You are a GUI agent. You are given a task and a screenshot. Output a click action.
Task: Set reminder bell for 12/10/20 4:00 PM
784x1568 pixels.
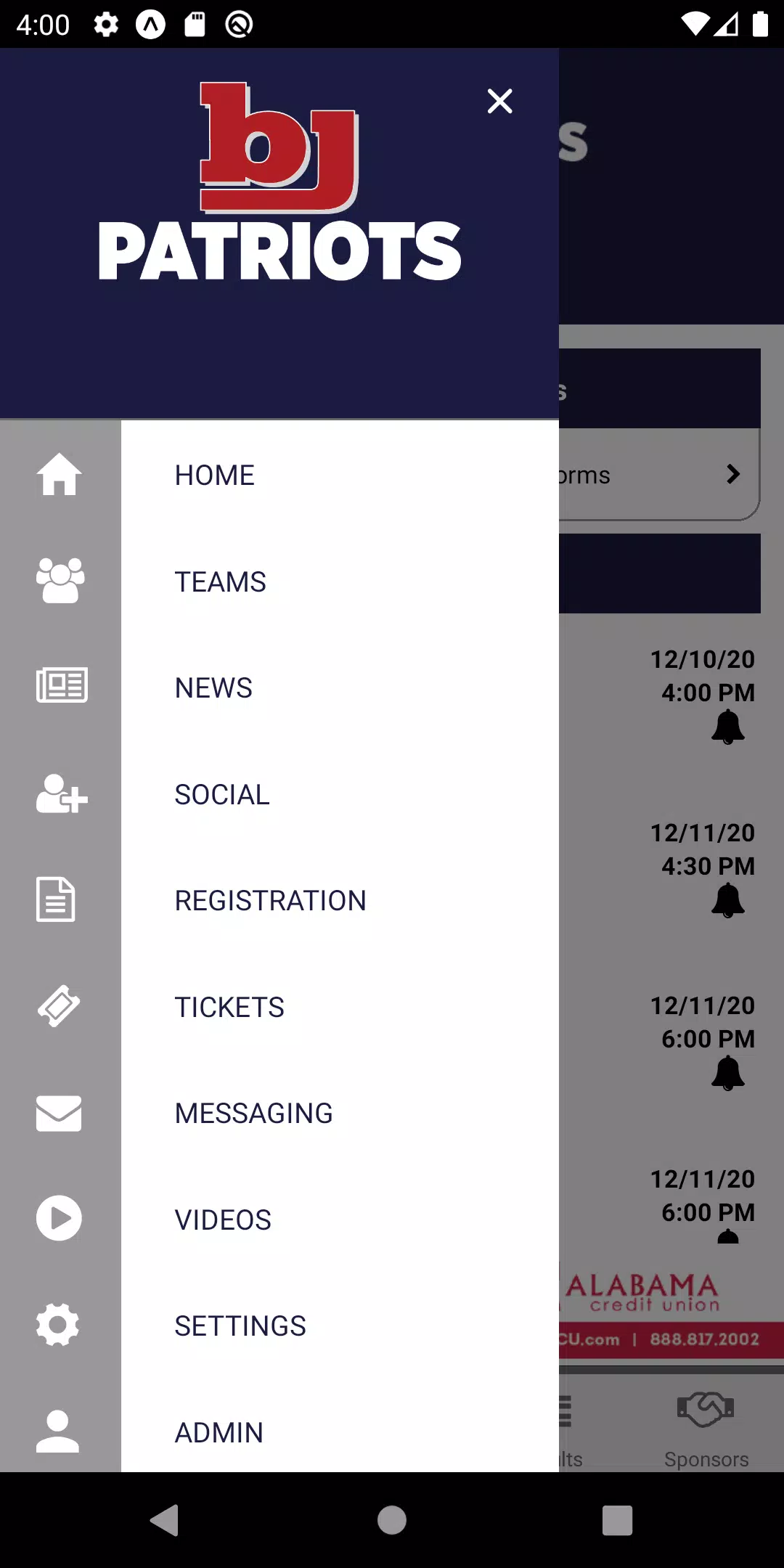point(728,727)
